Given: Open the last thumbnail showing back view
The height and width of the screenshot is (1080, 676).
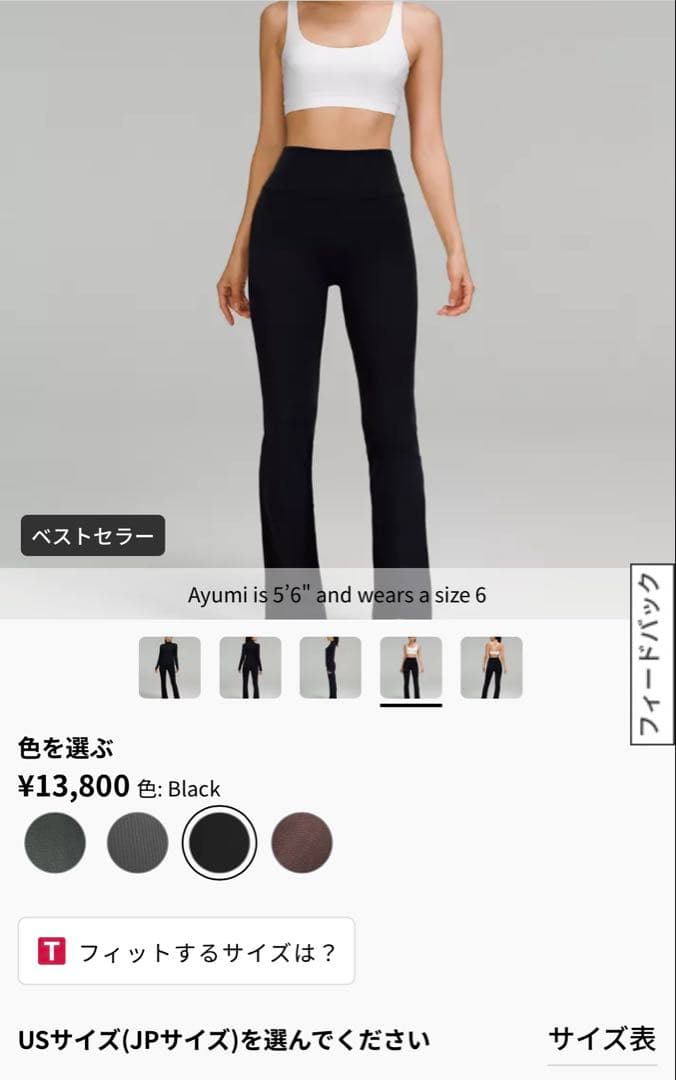Looking at the screenshot, I should click(x=491, y=667).
